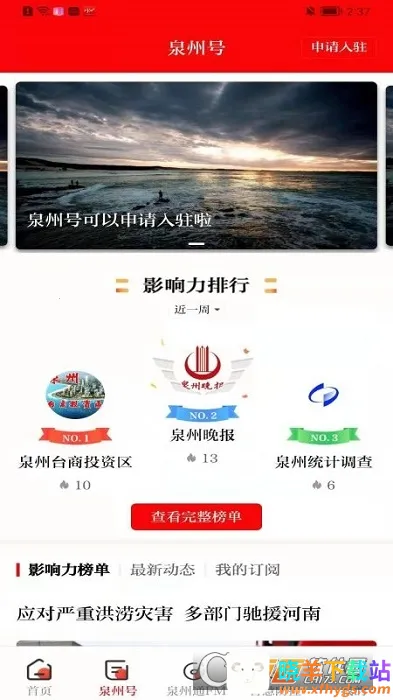Open the article about 洪涝灾害 驰援河南
This screenshot has width=393, height=700.
169,614
